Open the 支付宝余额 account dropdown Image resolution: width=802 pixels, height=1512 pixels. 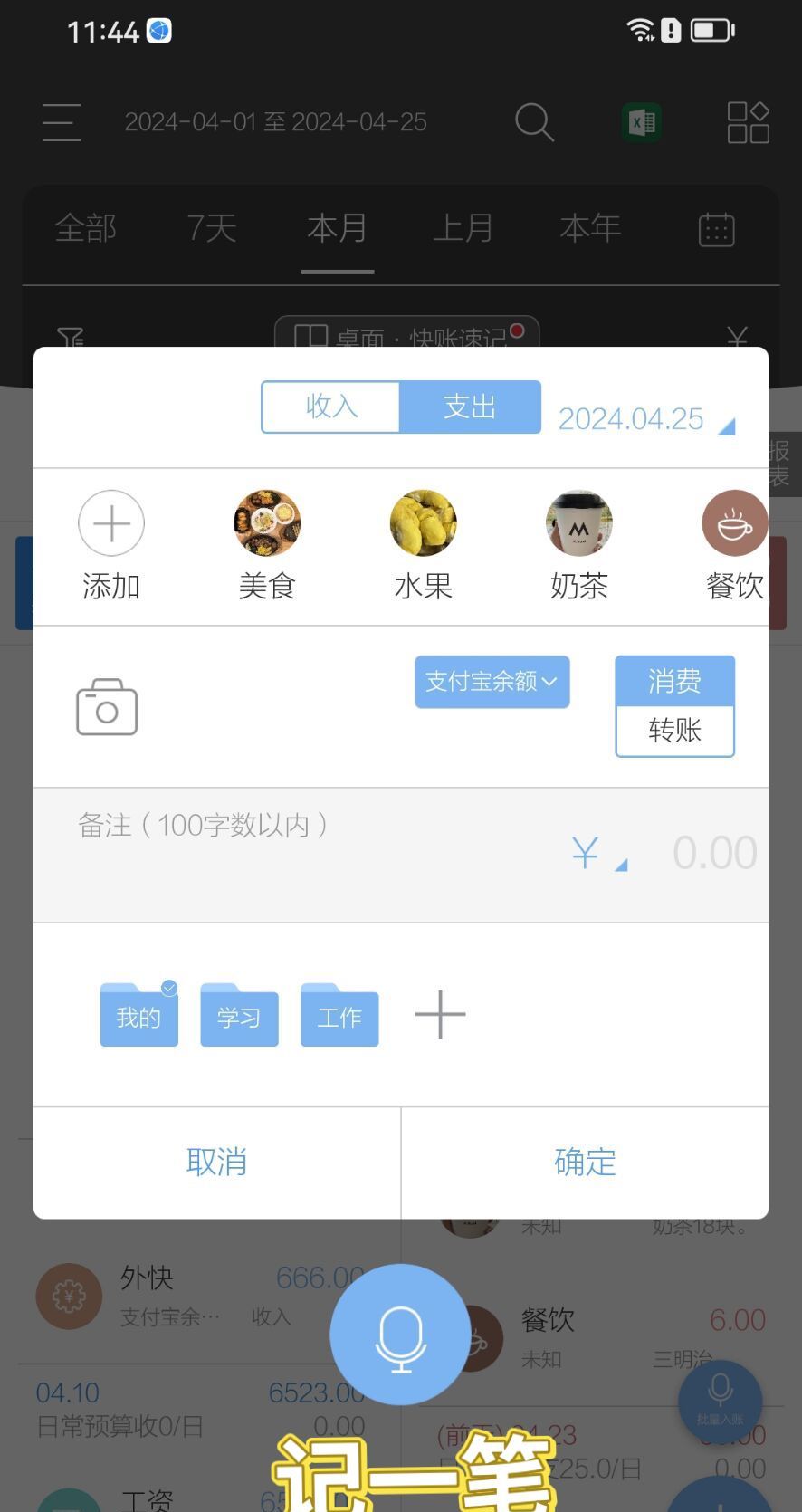coord(492,682)
